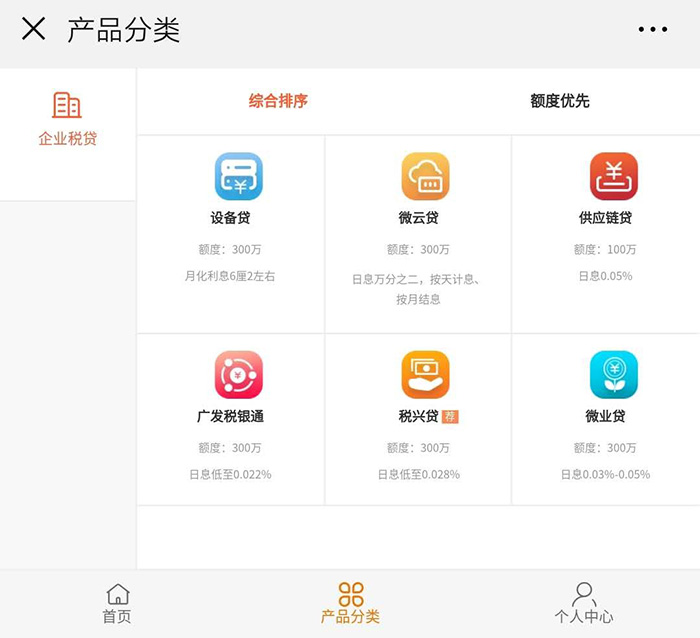Open the 个人中心 tab
This screenshot has height=638, width=700.
[x=583, y=604]
